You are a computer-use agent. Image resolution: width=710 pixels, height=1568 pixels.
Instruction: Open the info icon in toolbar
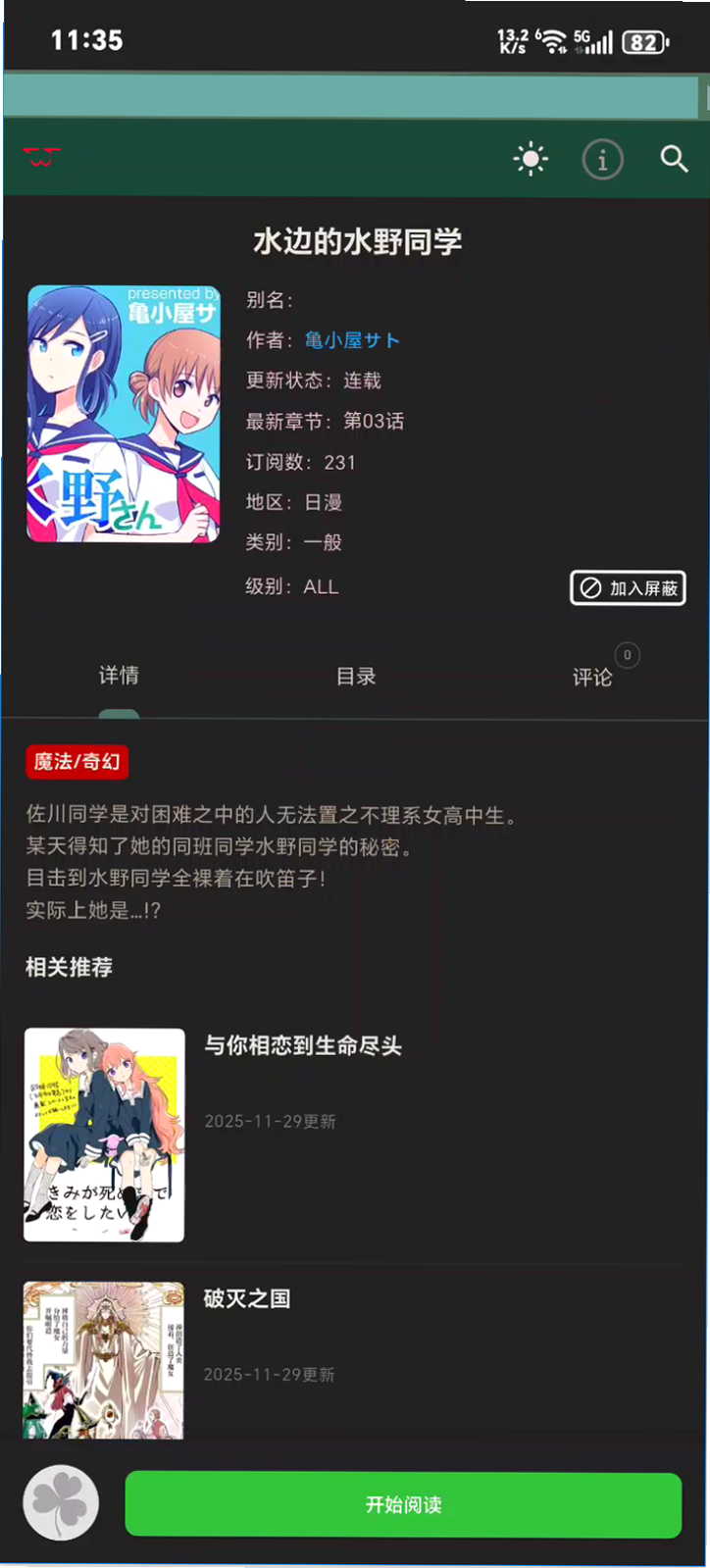[602, 159]
